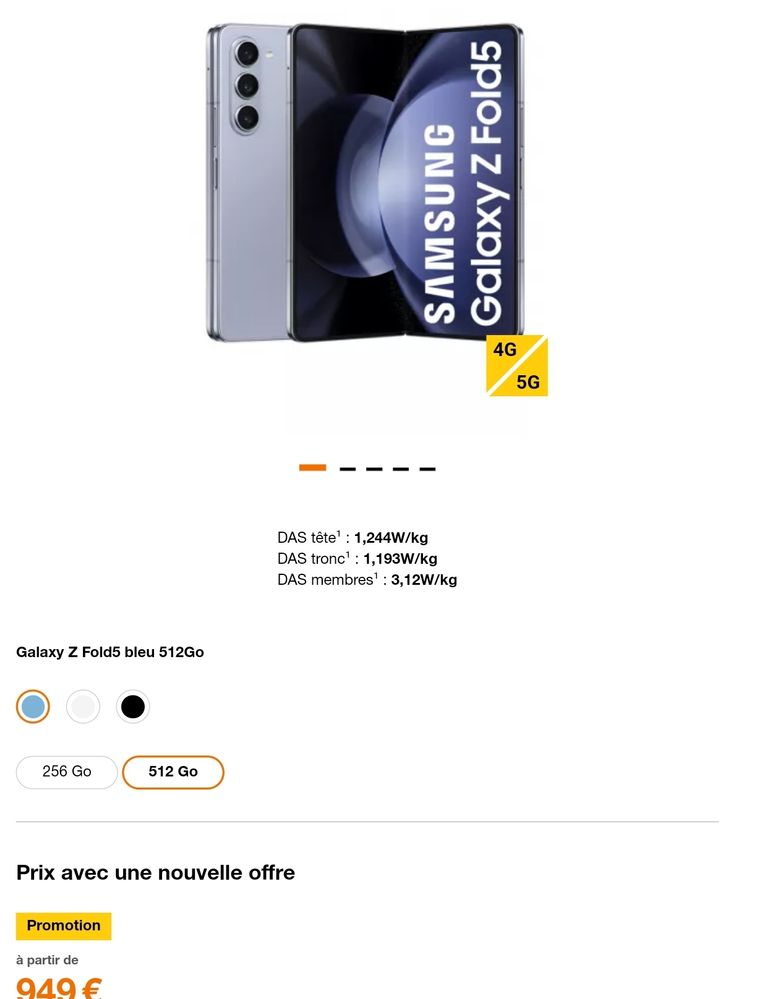Select the black color option
The height and width of the screenshot is (999, 773).
tap(133, 706)
